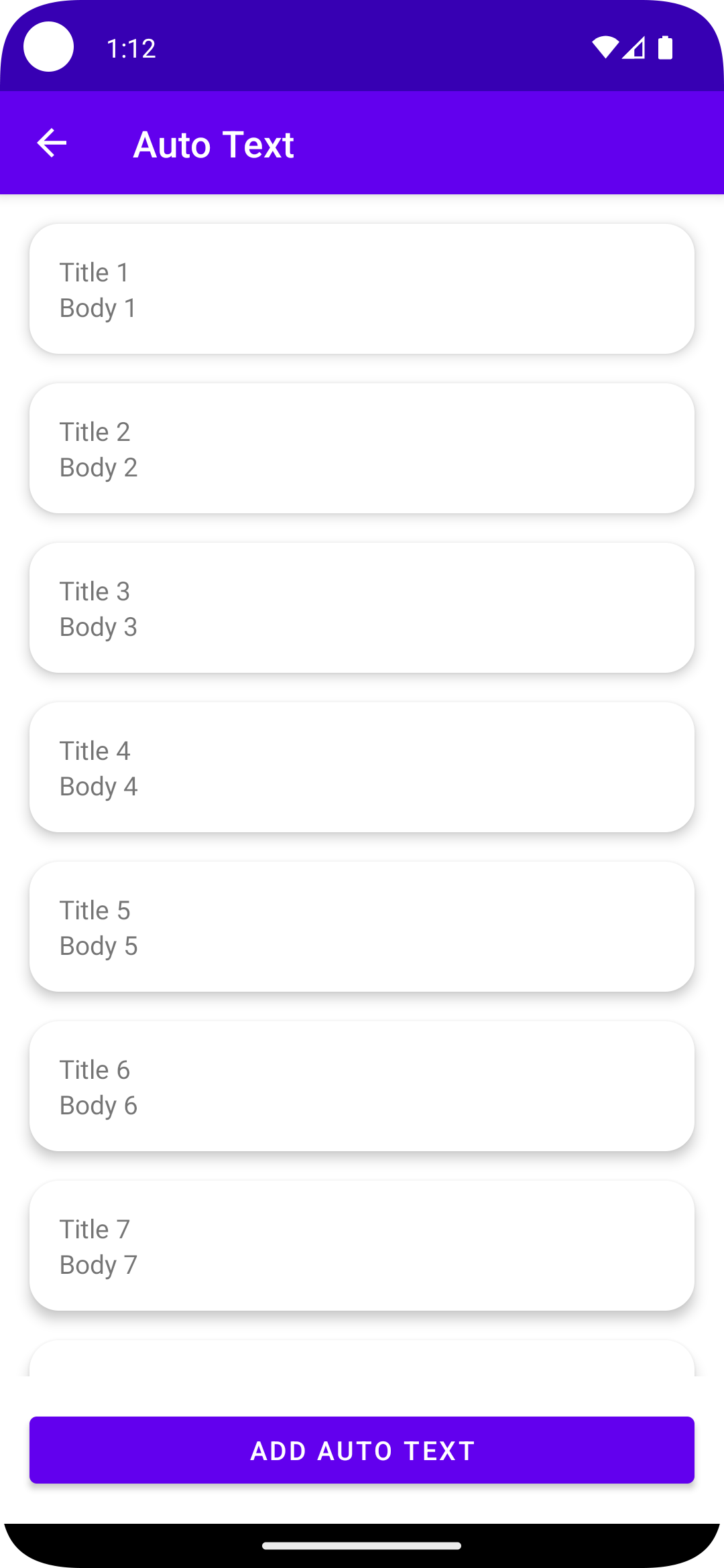This screenshot has height=1568, width=724.
Task: Open the Title 4 entry
Action: click(362, 767)
